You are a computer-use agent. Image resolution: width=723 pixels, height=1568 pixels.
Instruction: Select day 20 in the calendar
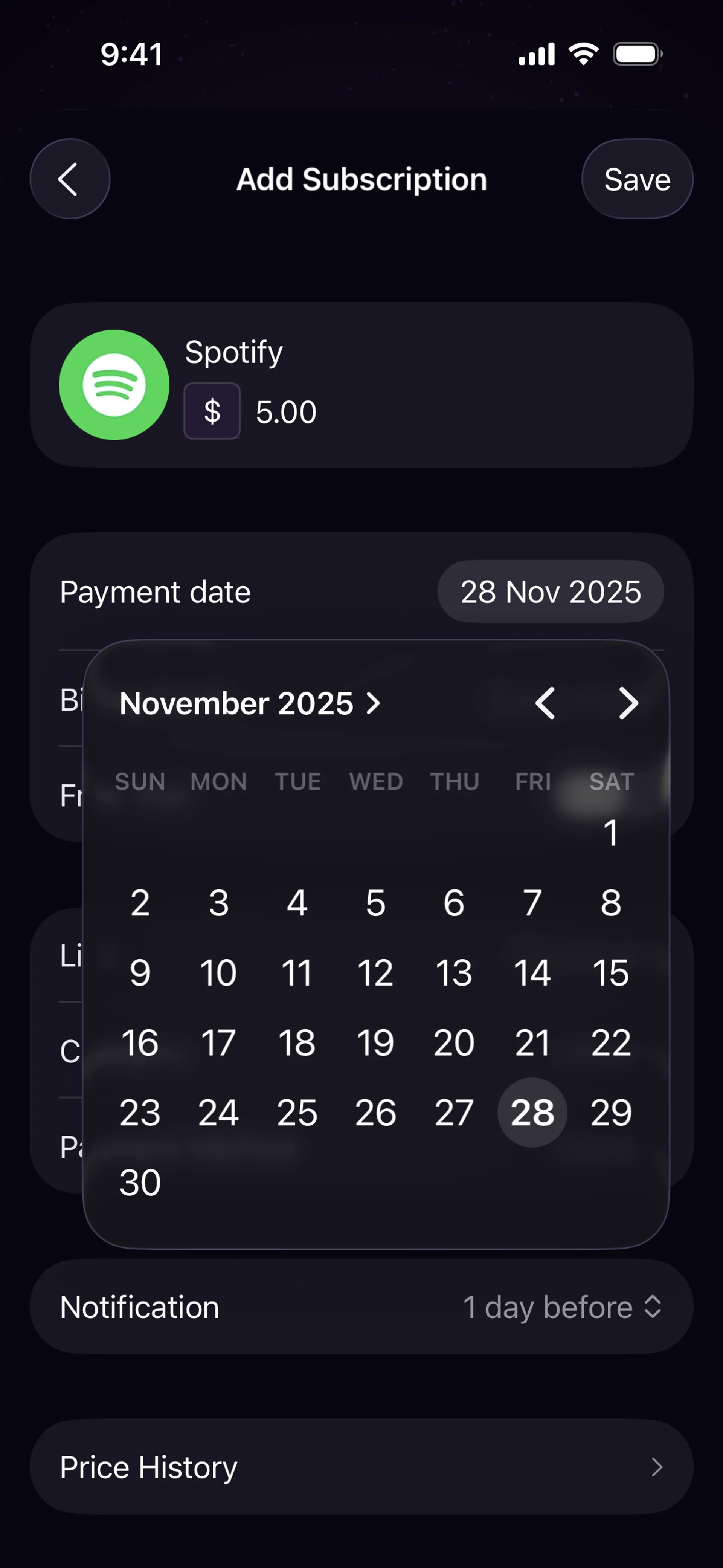(454, 1043)
